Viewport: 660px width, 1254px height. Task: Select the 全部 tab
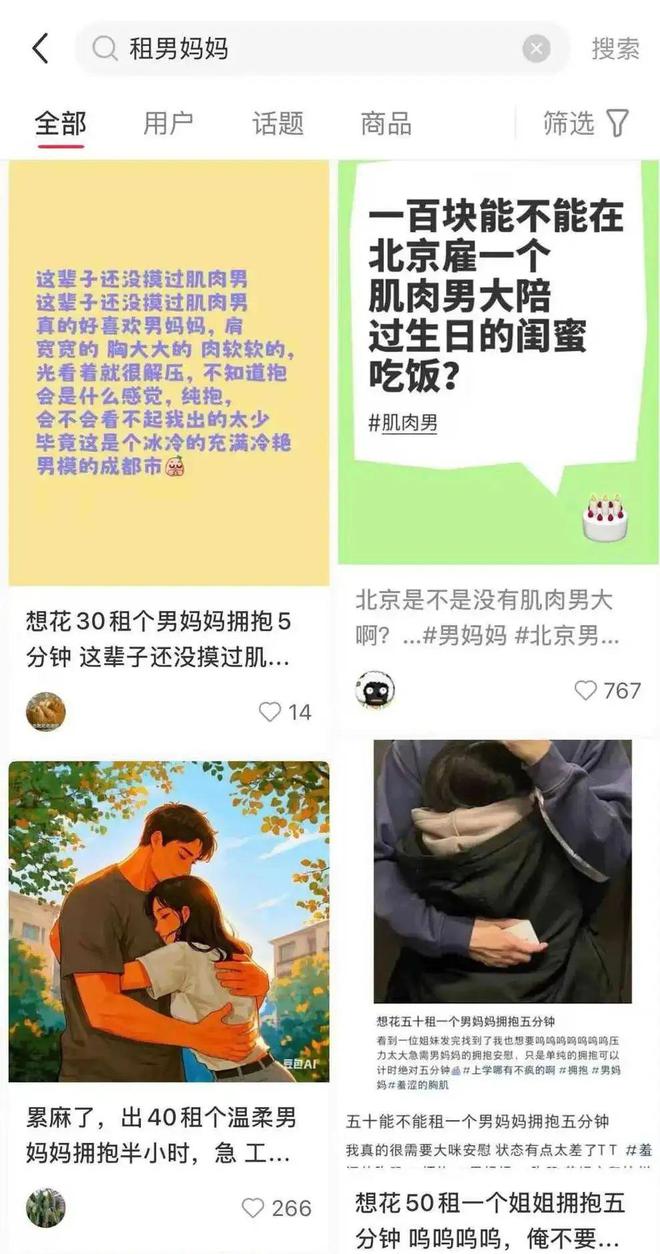pos(61,123)
